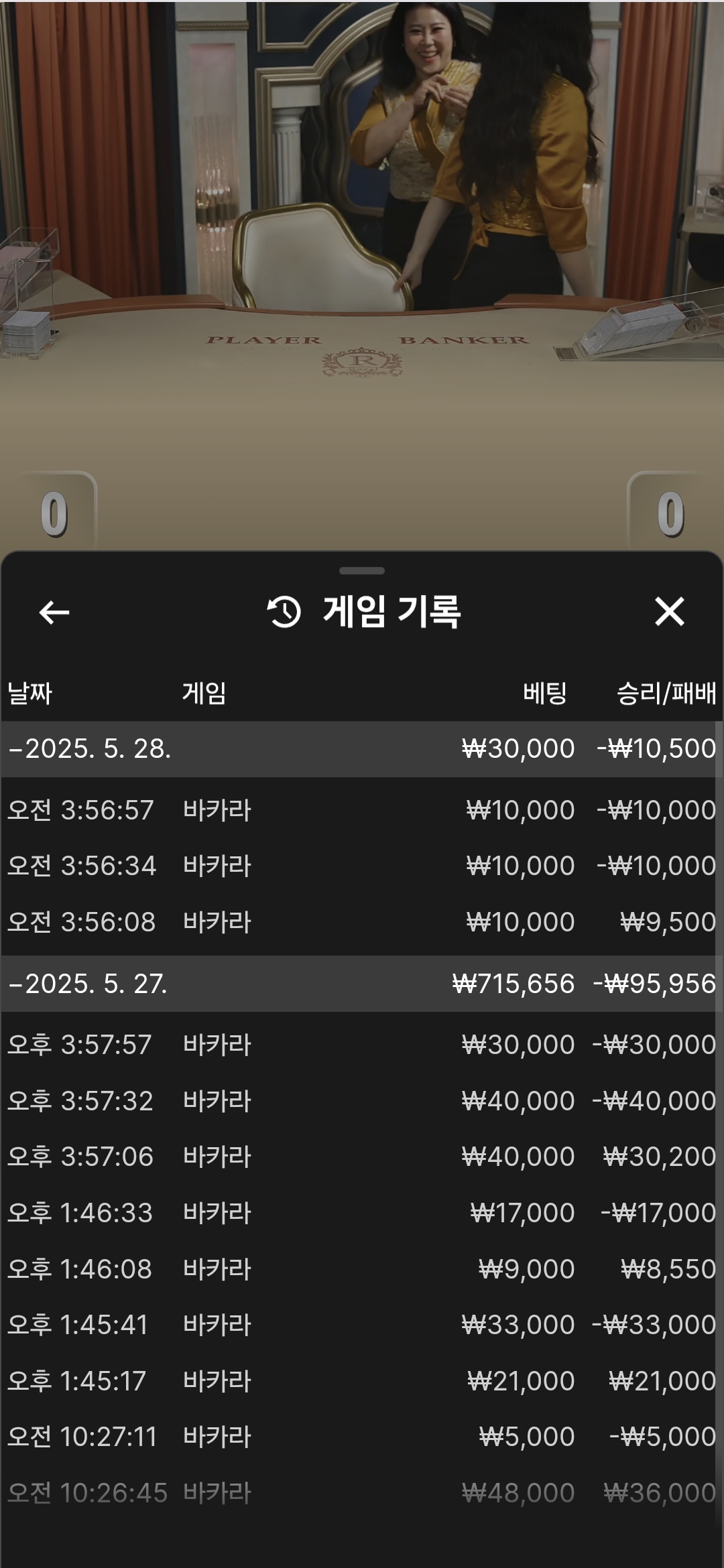Image resolution: width=724 pixels, height=1568 pixels.
Task: Collapse the 2025. 5. 28. date group
Action: (362, 749)
